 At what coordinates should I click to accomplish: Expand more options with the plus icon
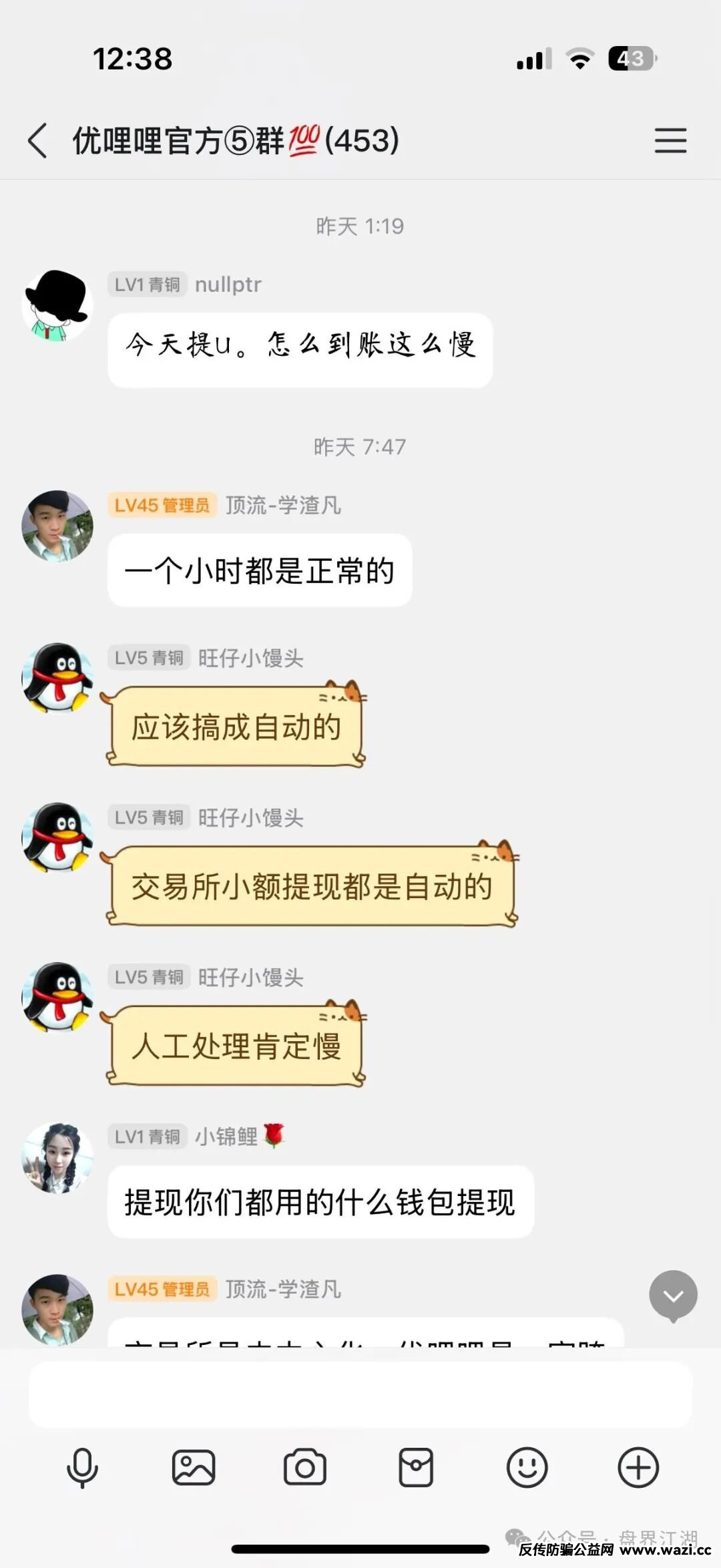point(638,1468)
